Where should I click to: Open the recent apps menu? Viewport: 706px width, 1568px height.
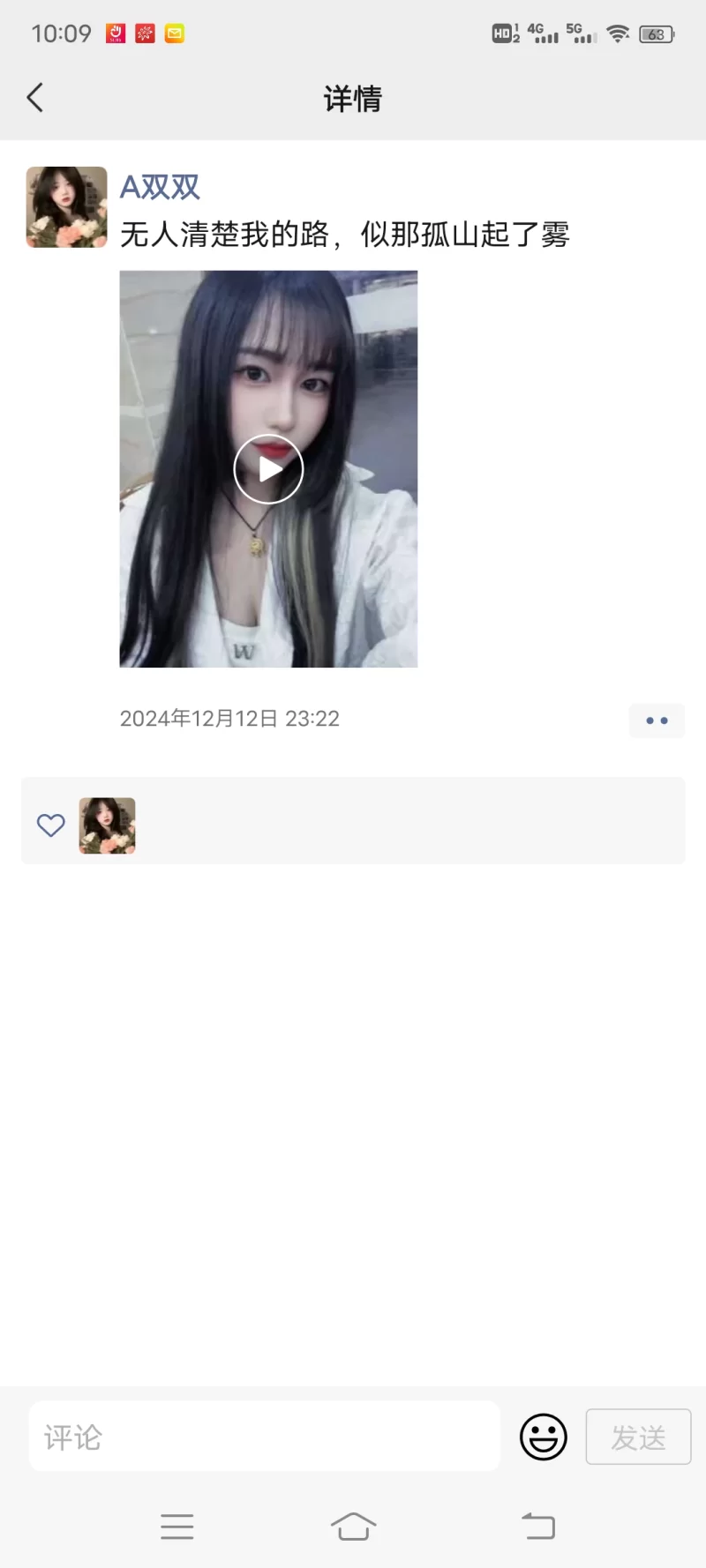pyautogui.click(x=177, y=1527)
